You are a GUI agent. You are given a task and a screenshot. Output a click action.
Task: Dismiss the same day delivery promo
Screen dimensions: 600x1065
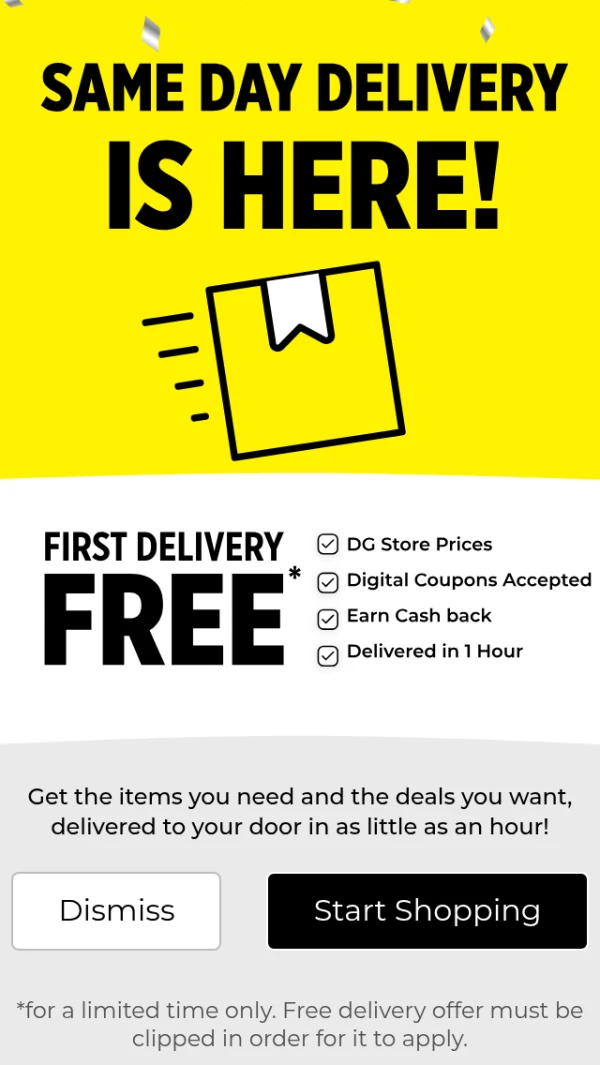(x=116, y=910)
